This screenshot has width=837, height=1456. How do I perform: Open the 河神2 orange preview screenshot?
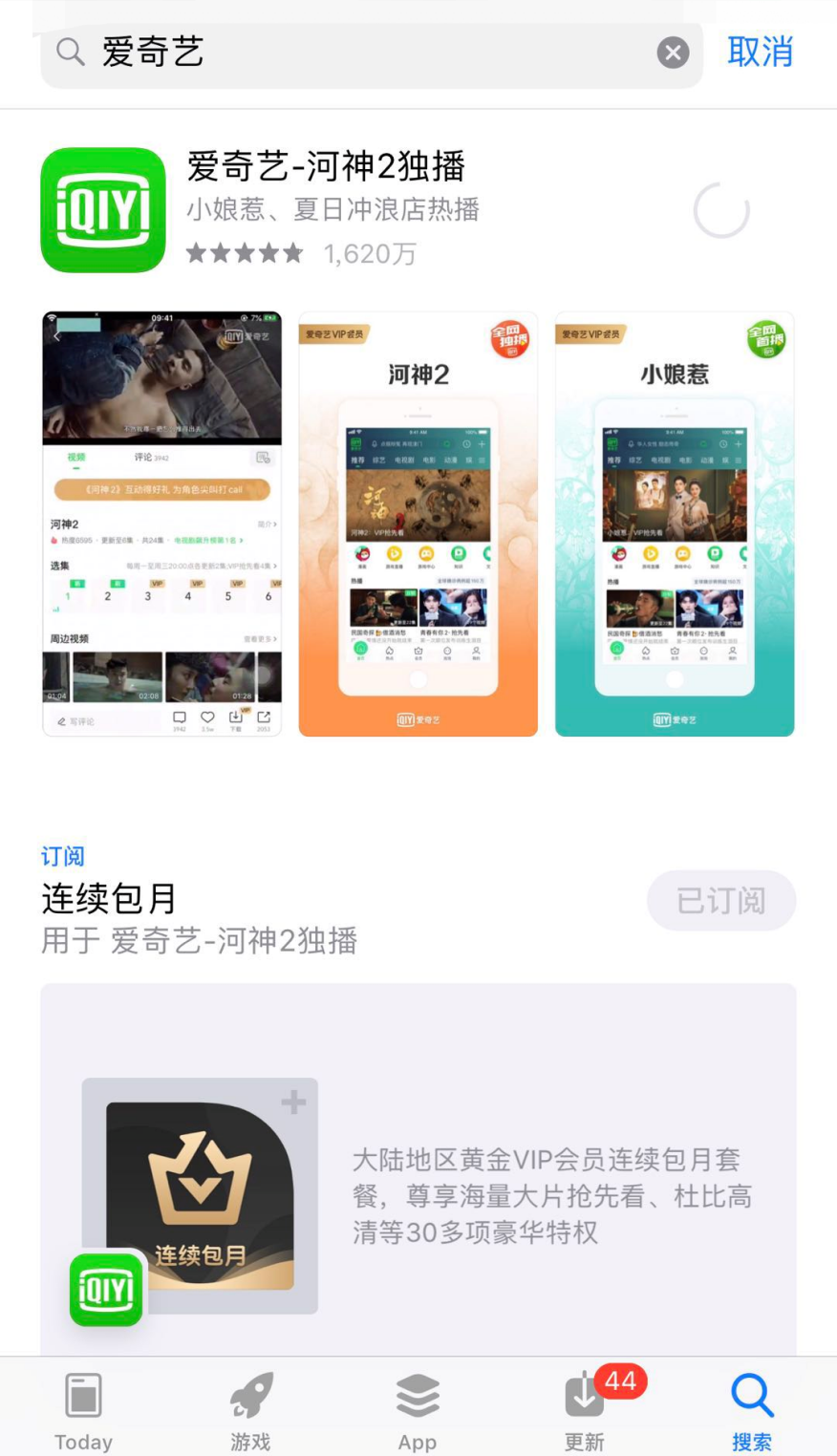[x=418, y=524]
